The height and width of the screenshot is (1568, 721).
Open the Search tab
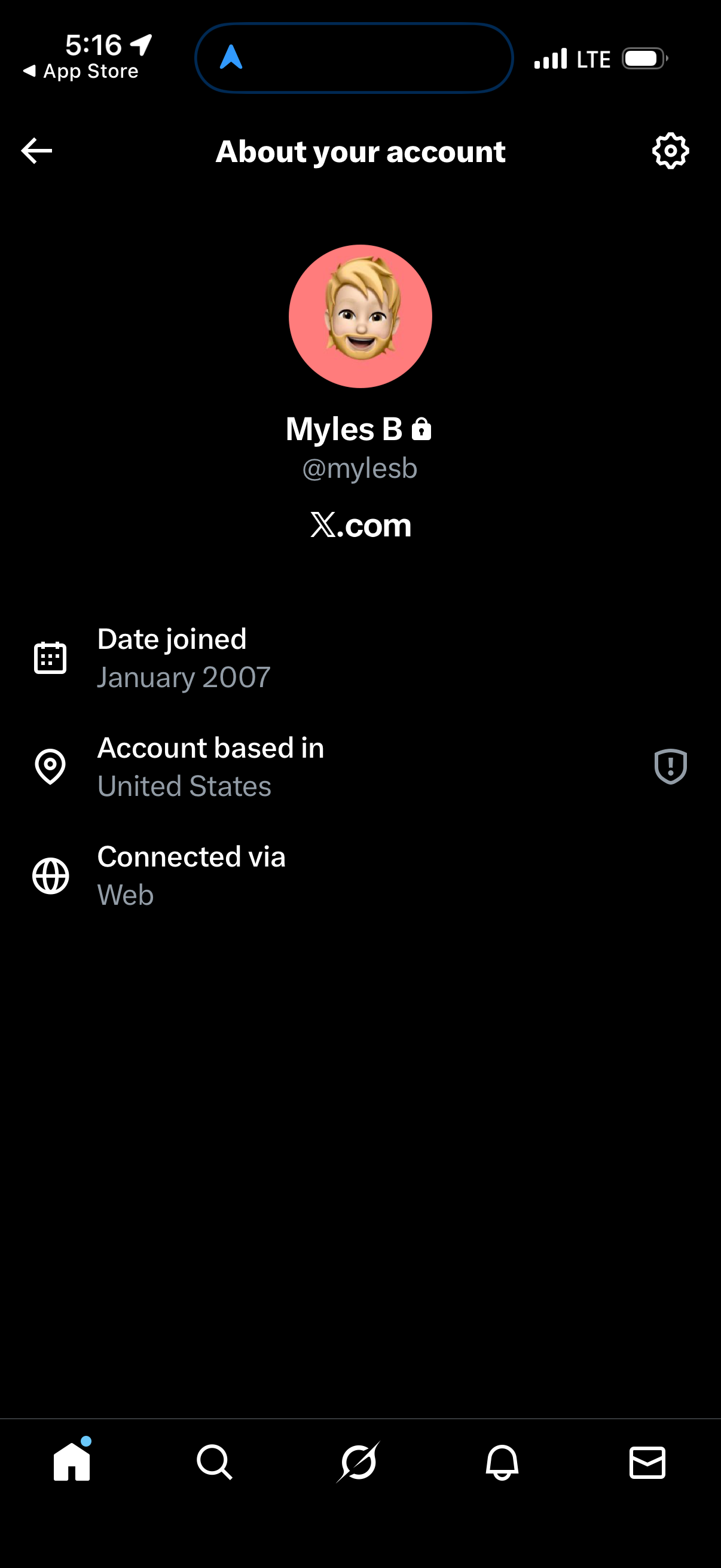(x=214, y=1462)
